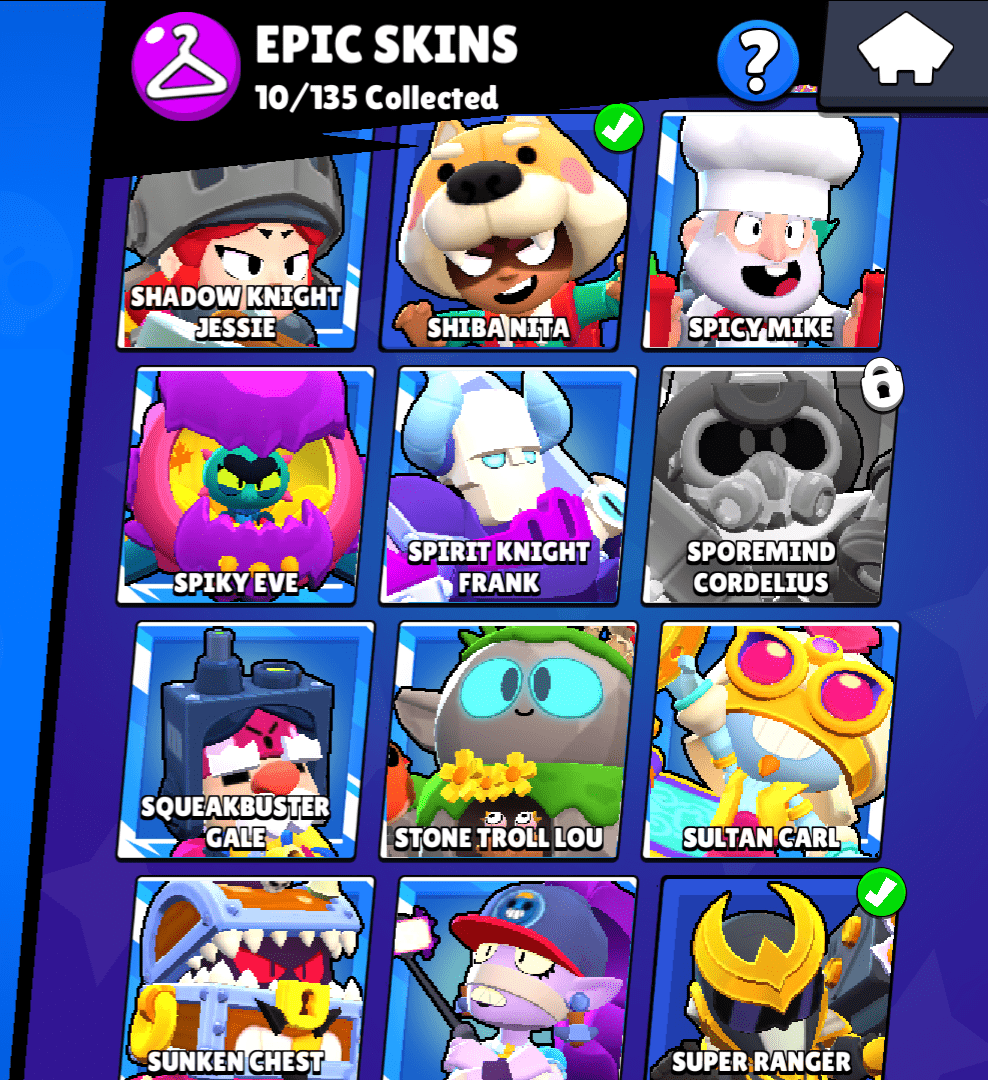Open Squeakbuster Gale skin card
Viewport: 988px width, 1080px height.
245,740
